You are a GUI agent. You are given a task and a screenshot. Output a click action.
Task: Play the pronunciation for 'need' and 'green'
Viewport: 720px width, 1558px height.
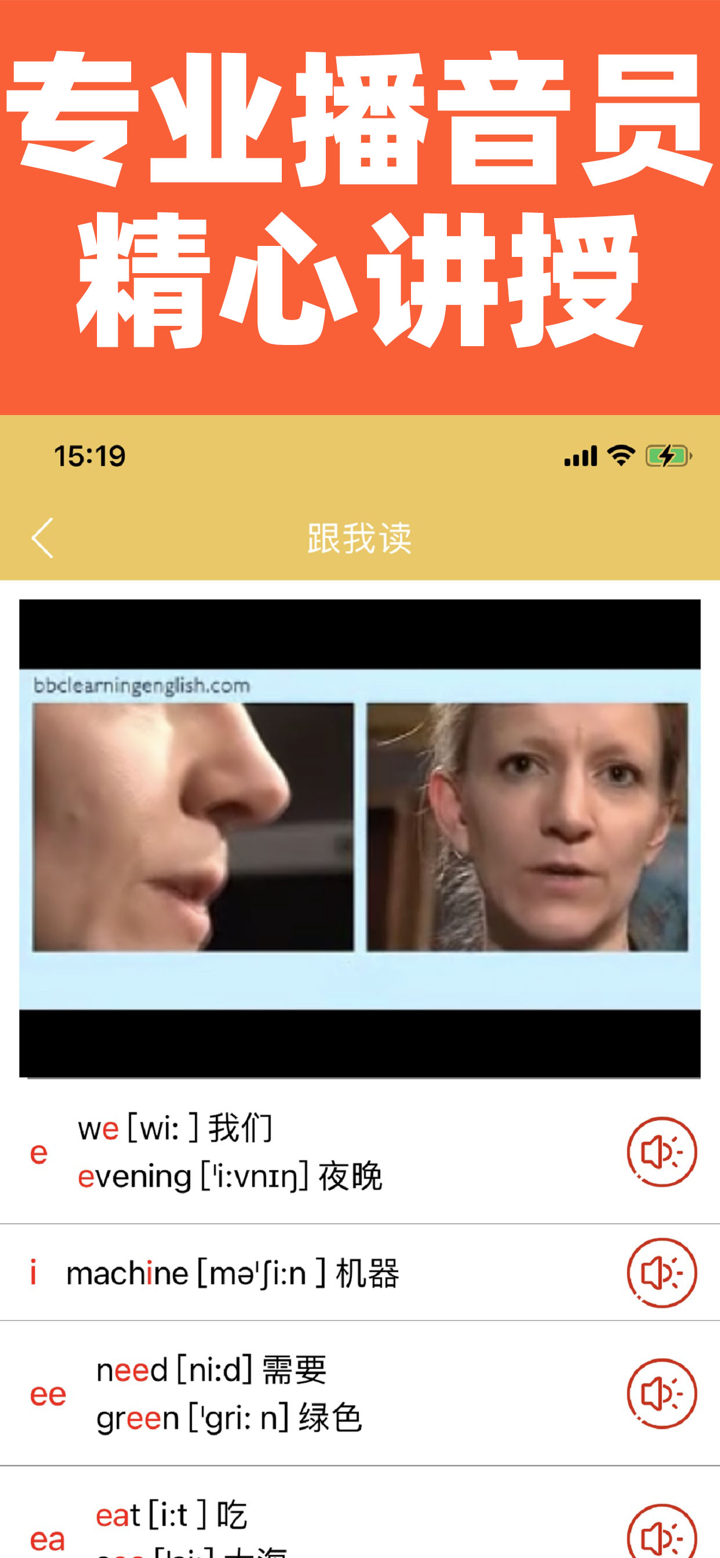(x=661, y=1393)
